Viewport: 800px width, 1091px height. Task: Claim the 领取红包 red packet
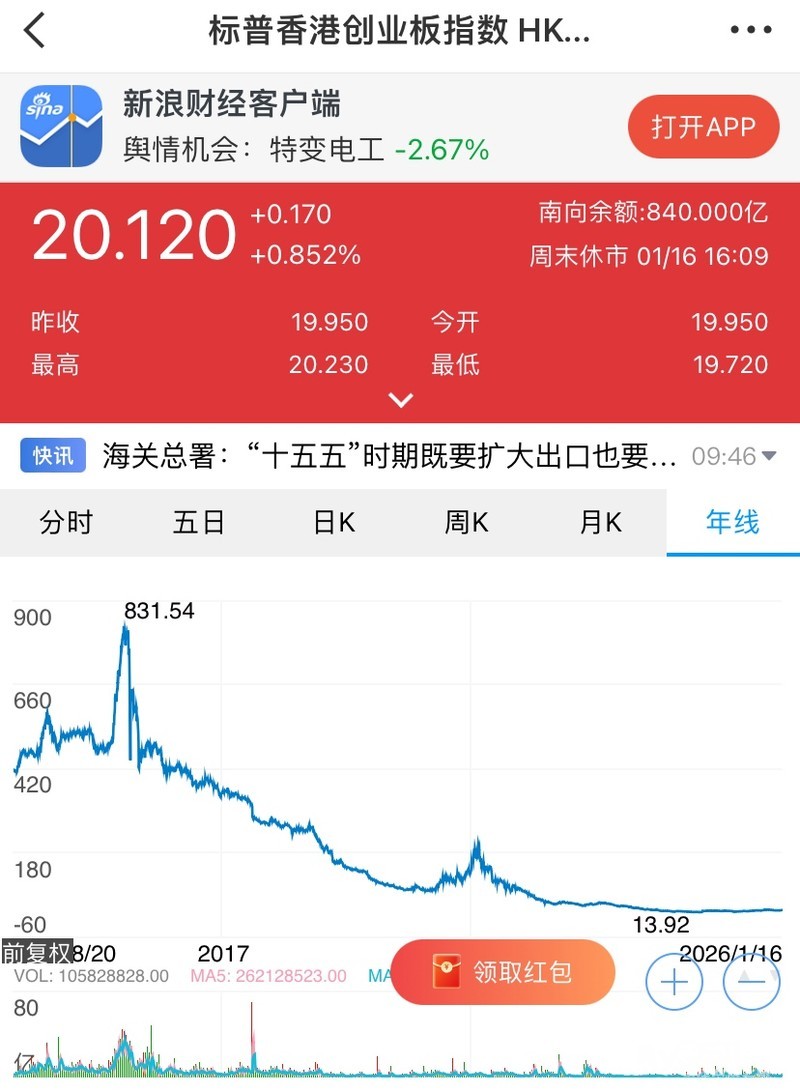(502, 972)
